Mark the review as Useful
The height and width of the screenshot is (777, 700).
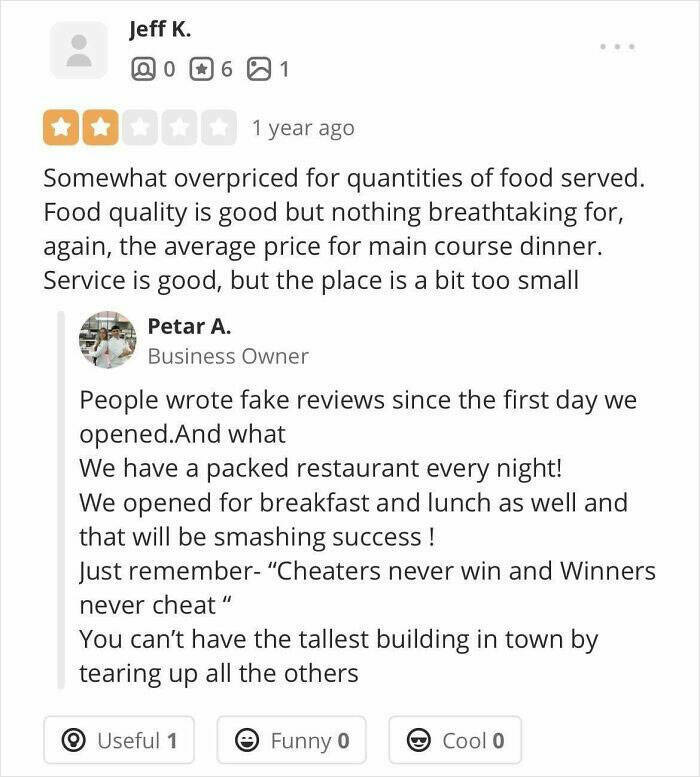tap(119, 740)
